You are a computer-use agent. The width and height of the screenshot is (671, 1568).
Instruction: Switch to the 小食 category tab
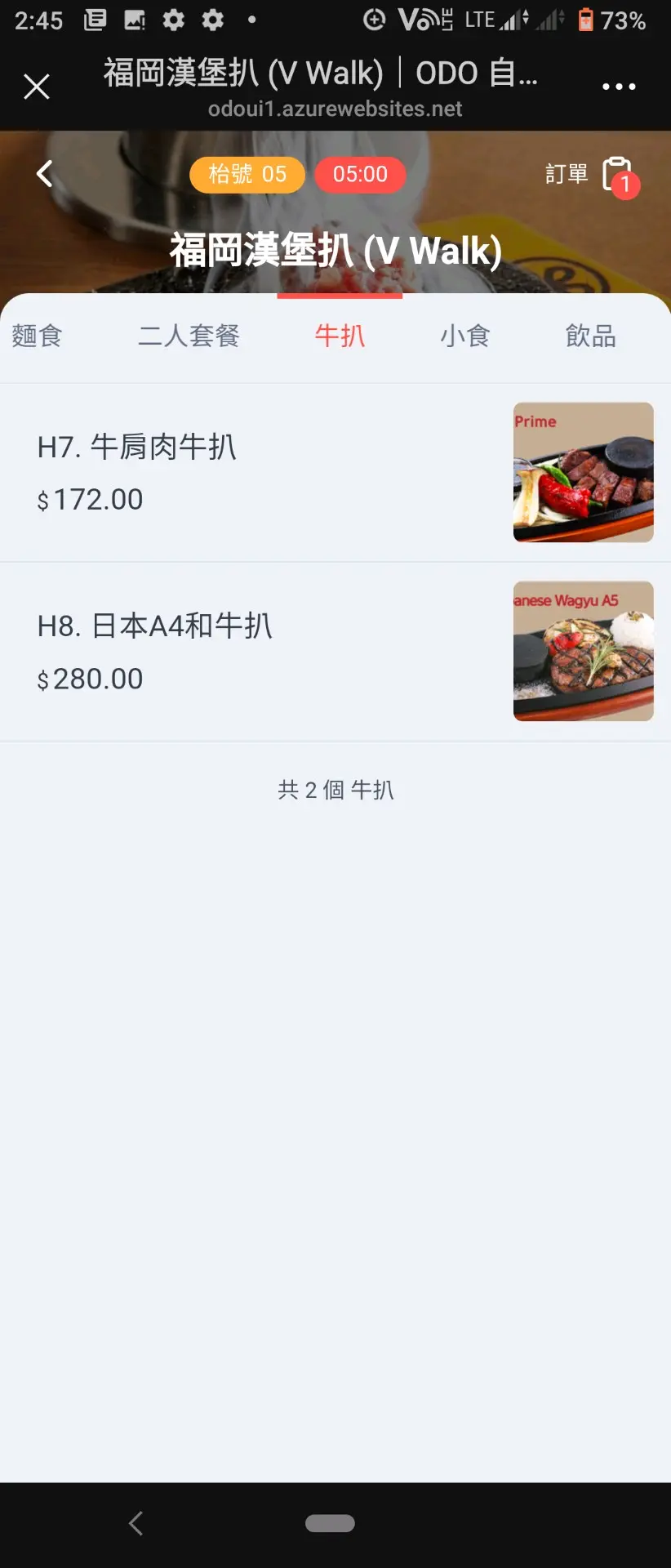[x=465, y=336]
